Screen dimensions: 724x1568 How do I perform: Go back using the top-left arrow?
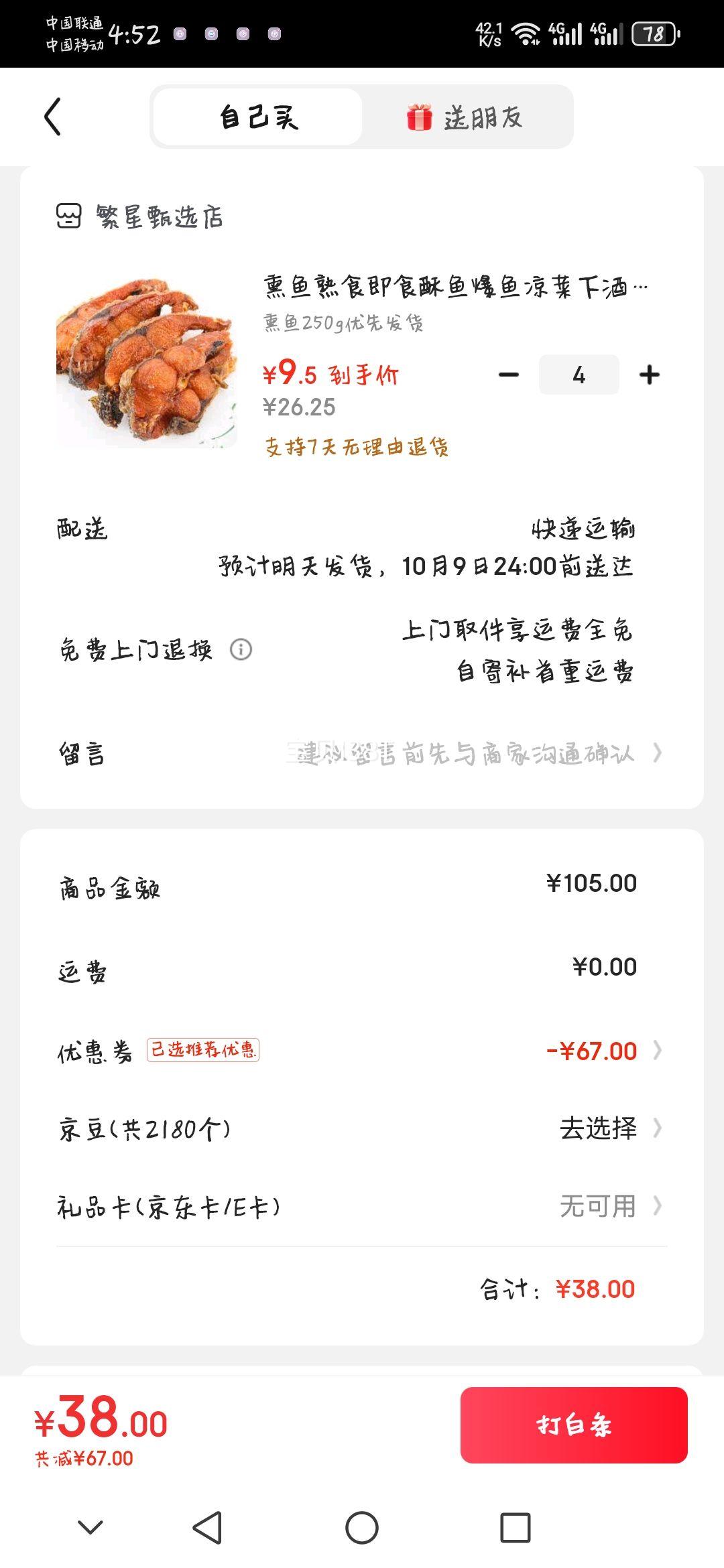point(53,117)
